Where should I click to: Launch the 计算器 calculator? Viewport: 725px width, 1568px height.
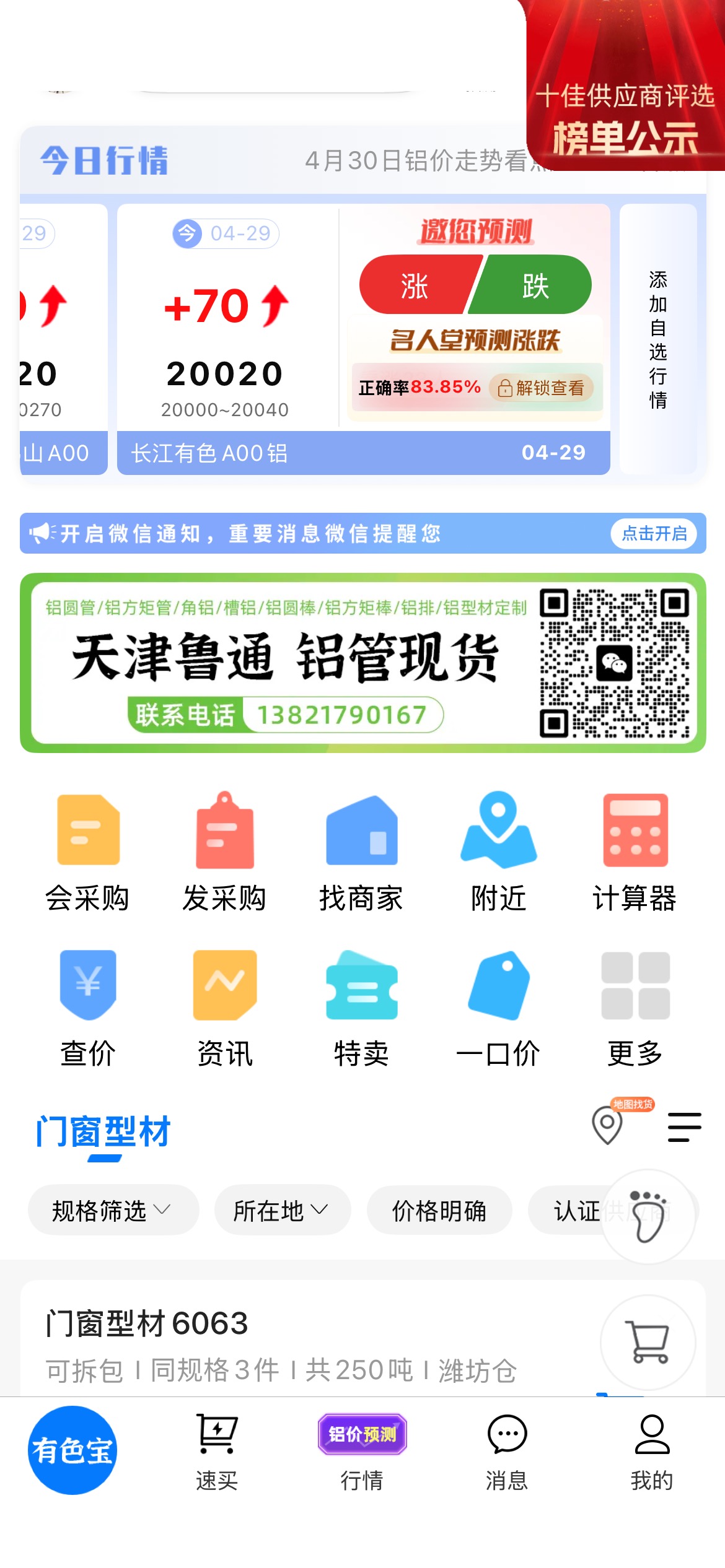[x=635, y=853]
